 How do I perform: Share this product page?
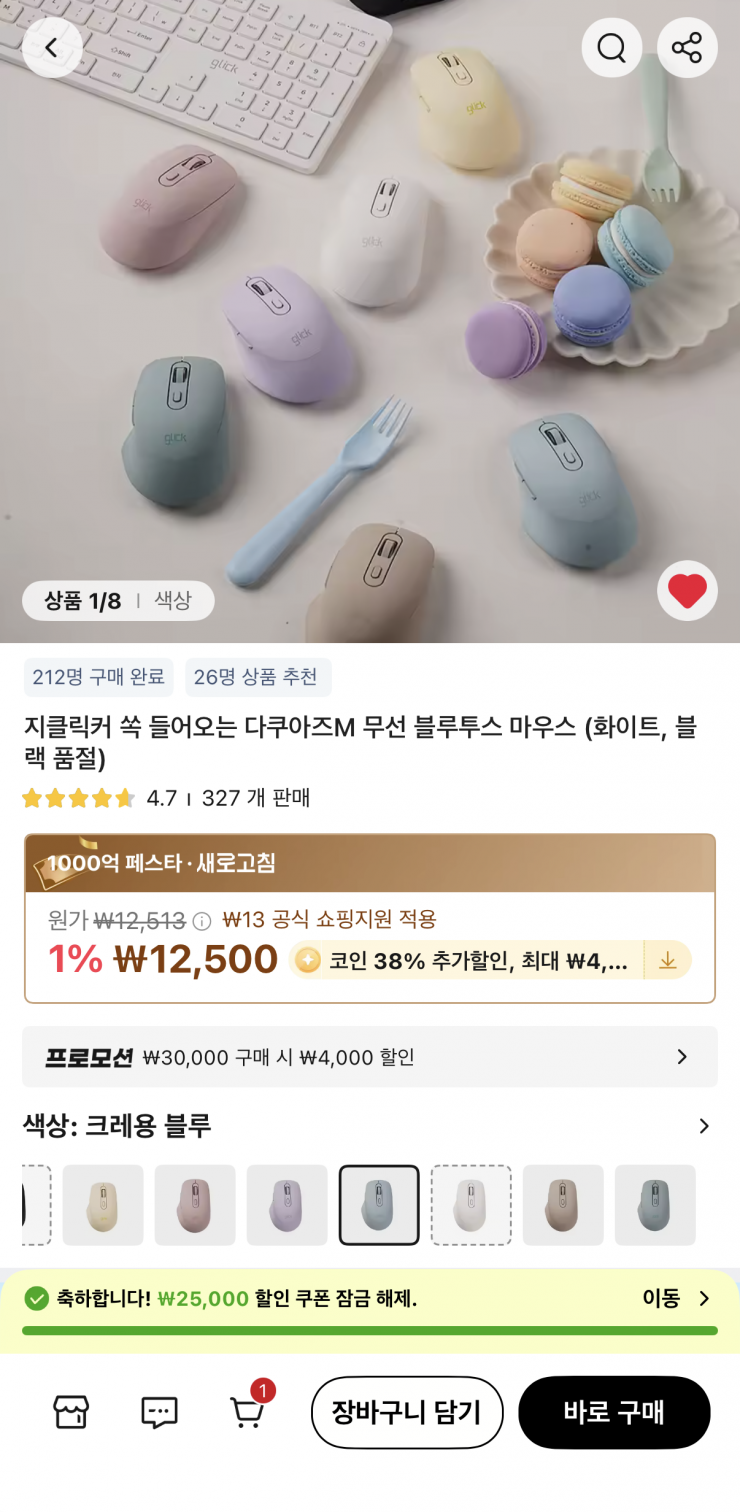coord(687,47)
